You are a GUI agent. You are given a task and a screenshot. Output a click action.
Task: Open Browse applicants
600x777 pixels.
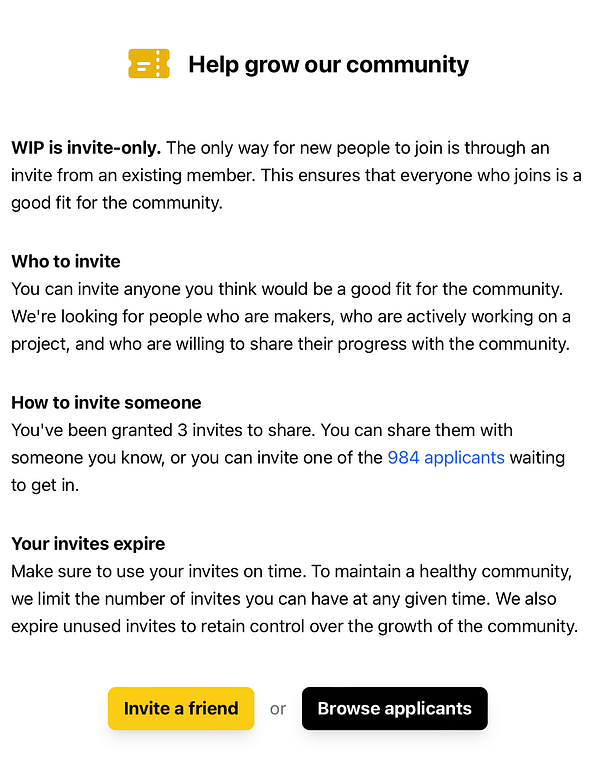(x=394, y=708)
